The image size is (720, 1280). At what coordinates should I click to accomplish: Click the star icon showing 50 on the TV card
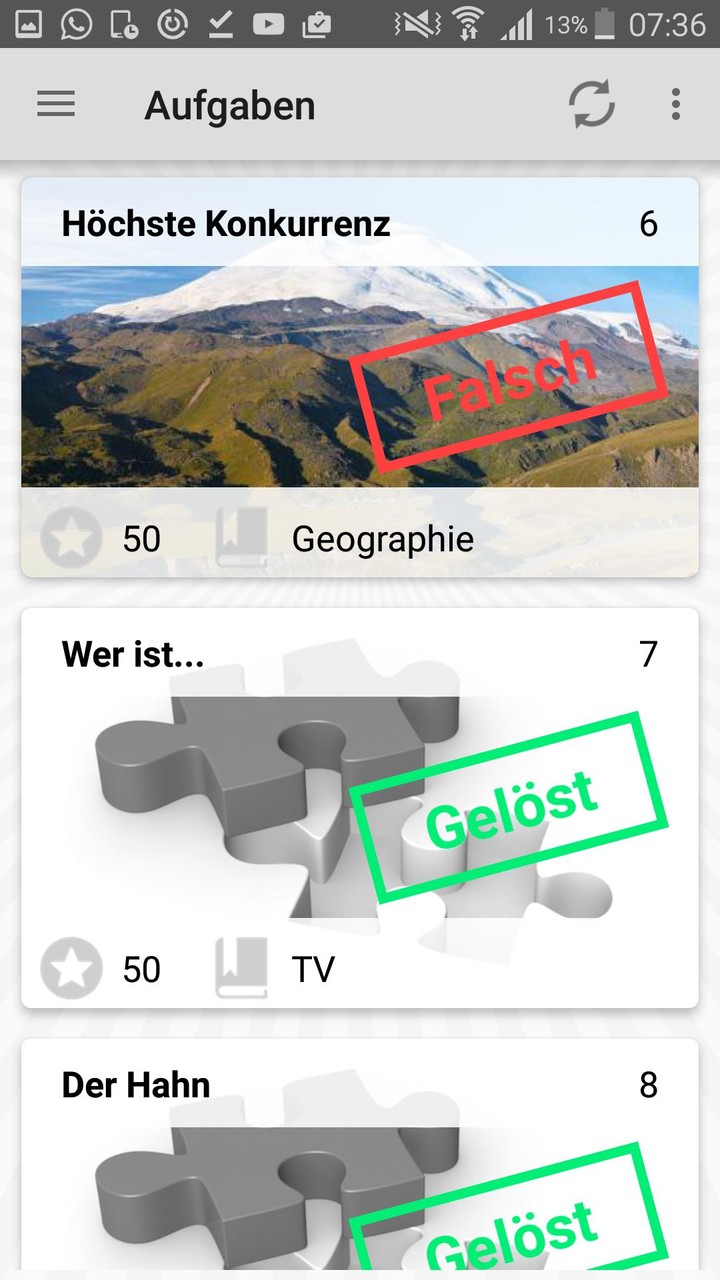tap(70, 968)
